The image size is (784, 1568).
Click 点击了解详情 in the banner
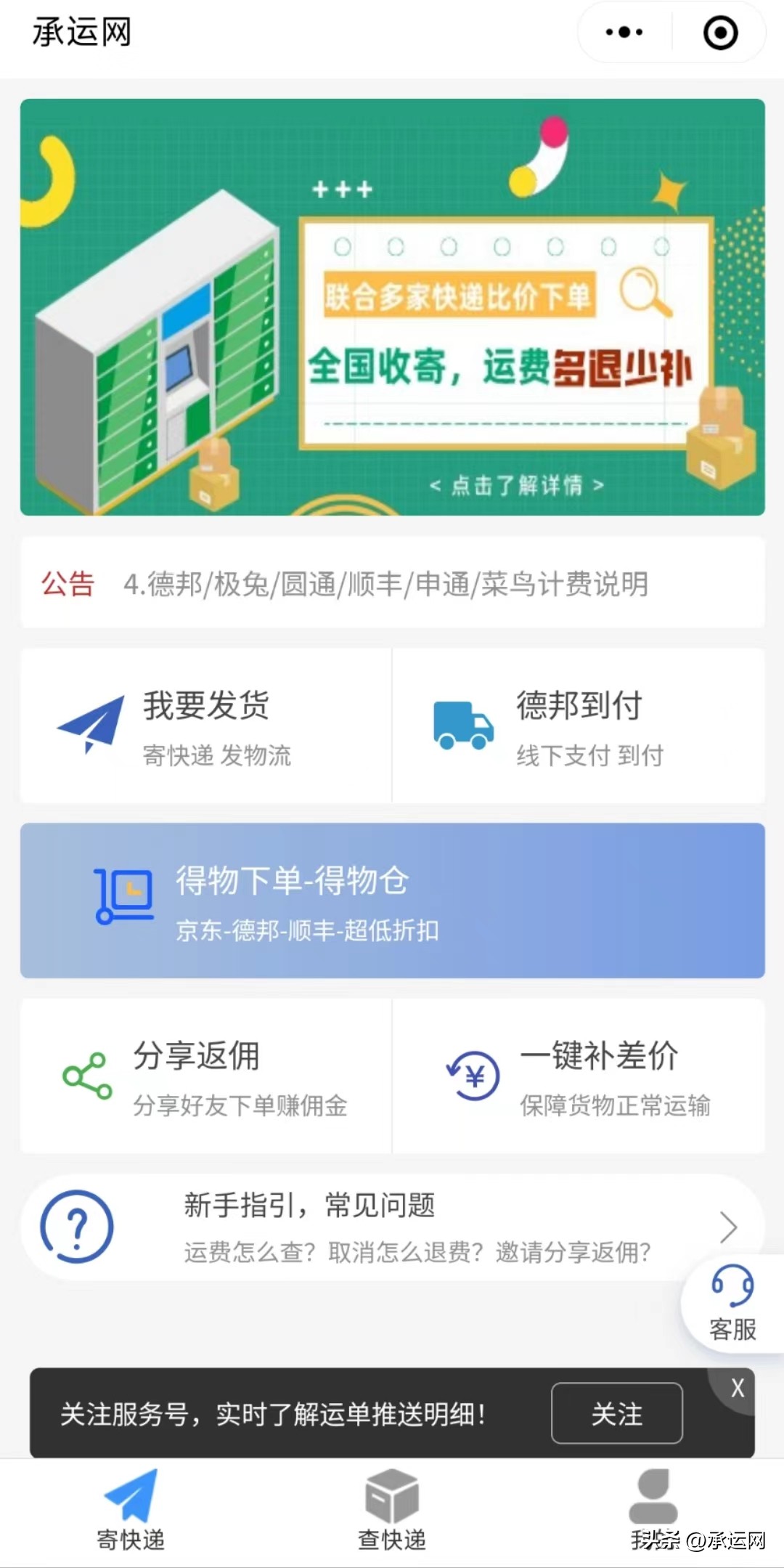click(517, 487)
